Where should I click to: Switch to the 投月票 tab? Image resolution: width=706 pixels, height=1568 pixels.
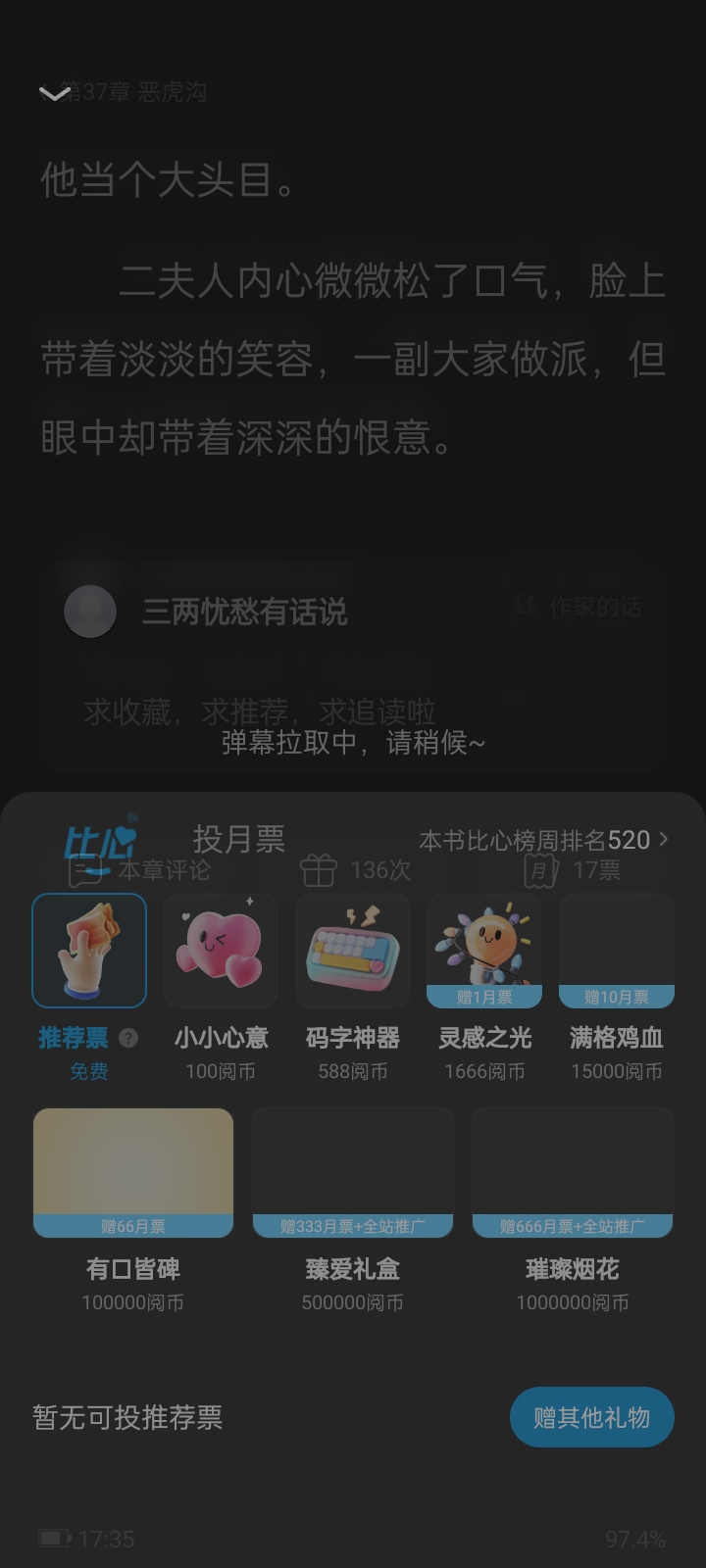tap(238, 839)
